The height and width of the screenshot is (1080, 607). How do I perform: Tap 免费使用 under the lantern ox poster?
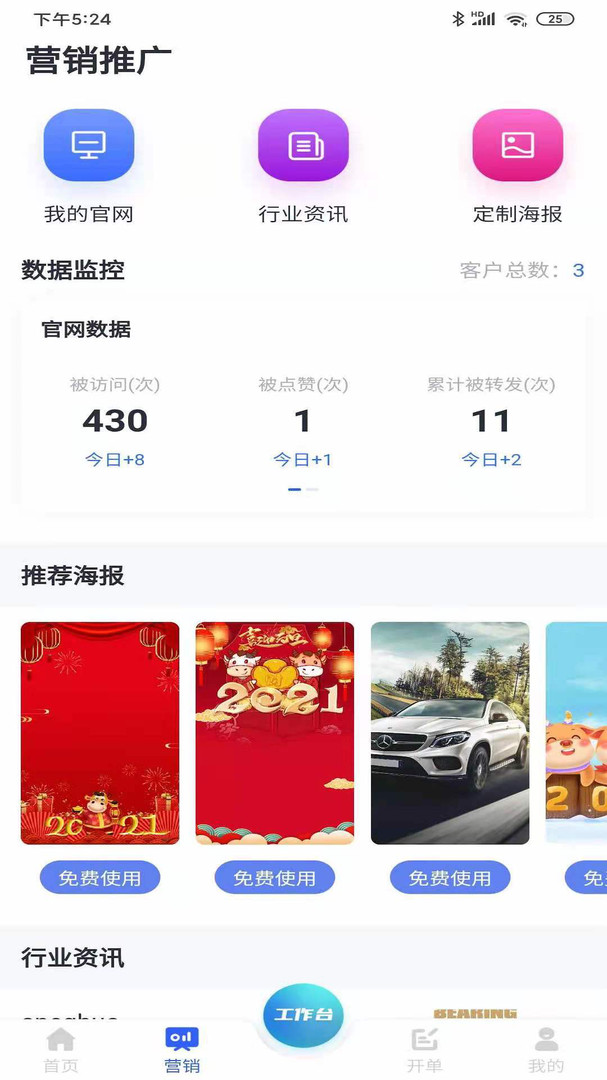click(x=275, y=878)
